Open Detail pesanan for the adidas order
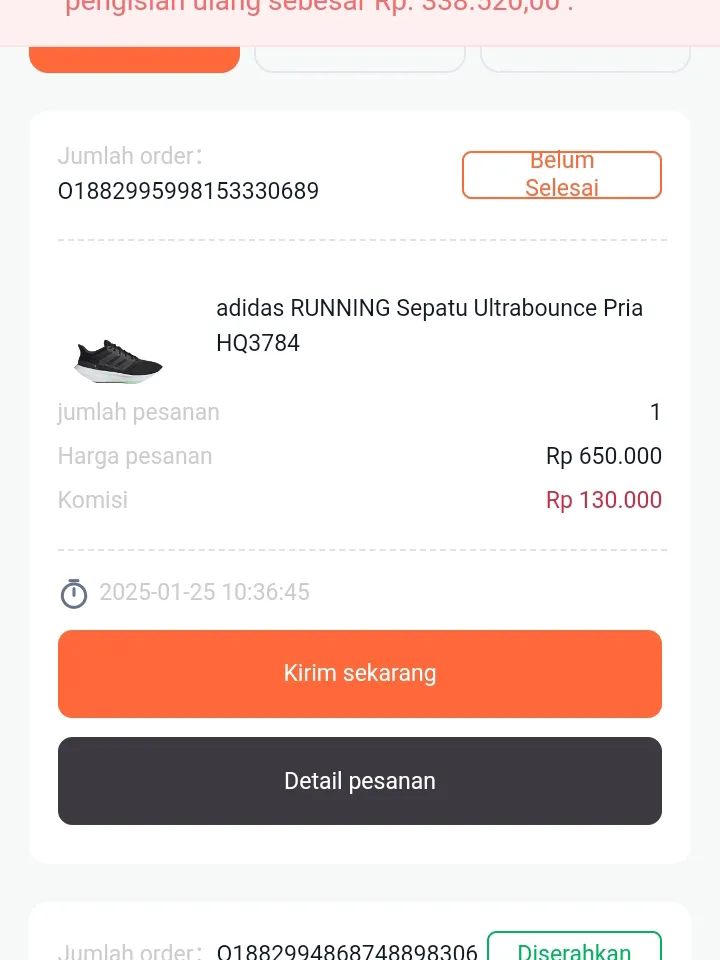 (x=360, y=781)
